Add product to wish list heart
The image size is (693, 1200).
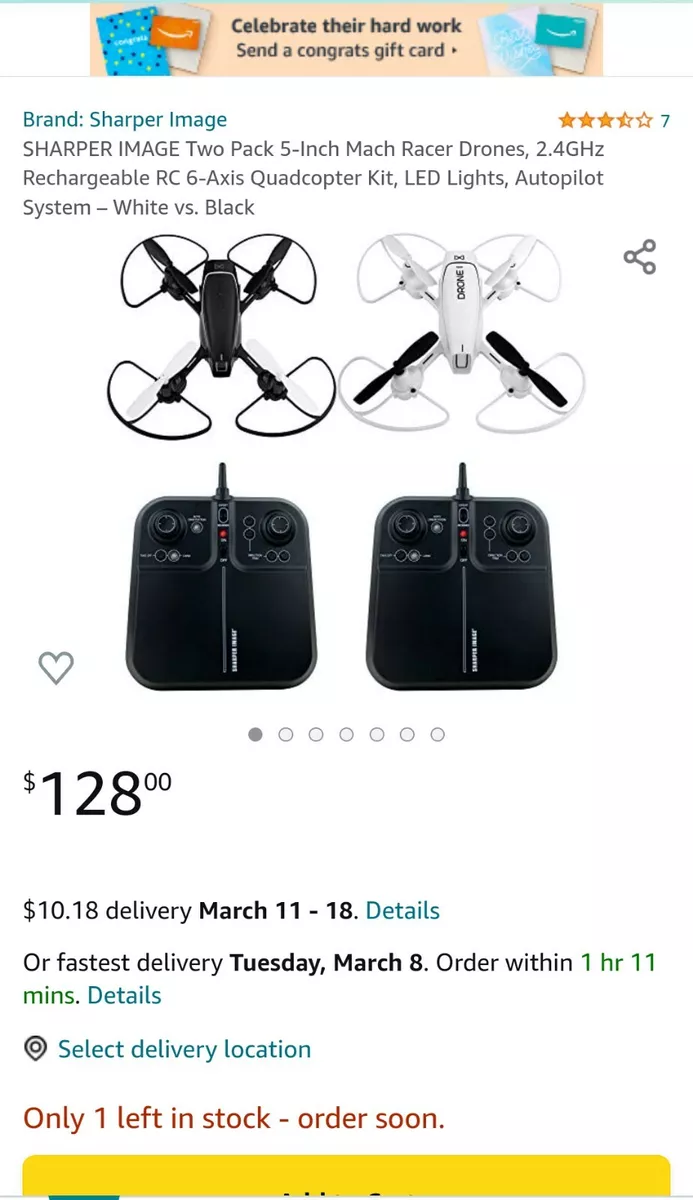coord(56,667)
